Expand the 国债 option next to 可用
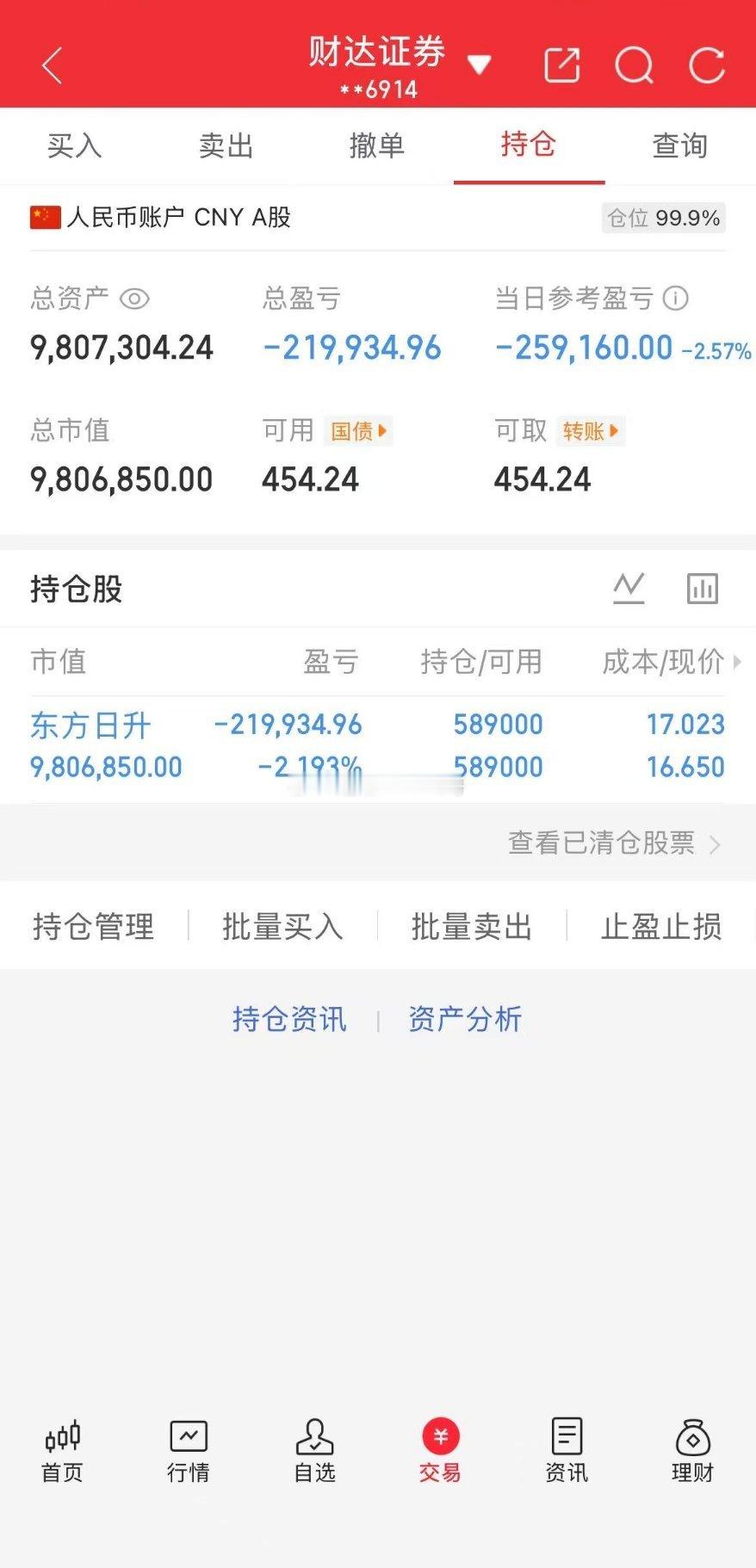The height and width of the screenshot is (1568, 756). click(357, 431)
